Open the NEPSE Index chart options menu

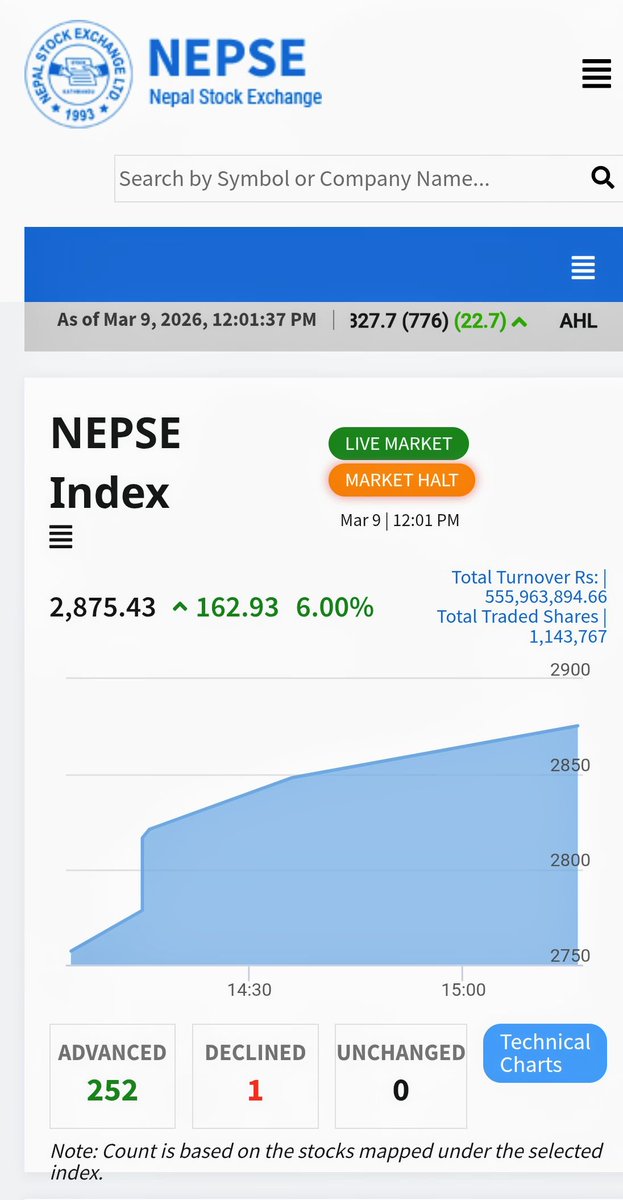tap(61, 537)
